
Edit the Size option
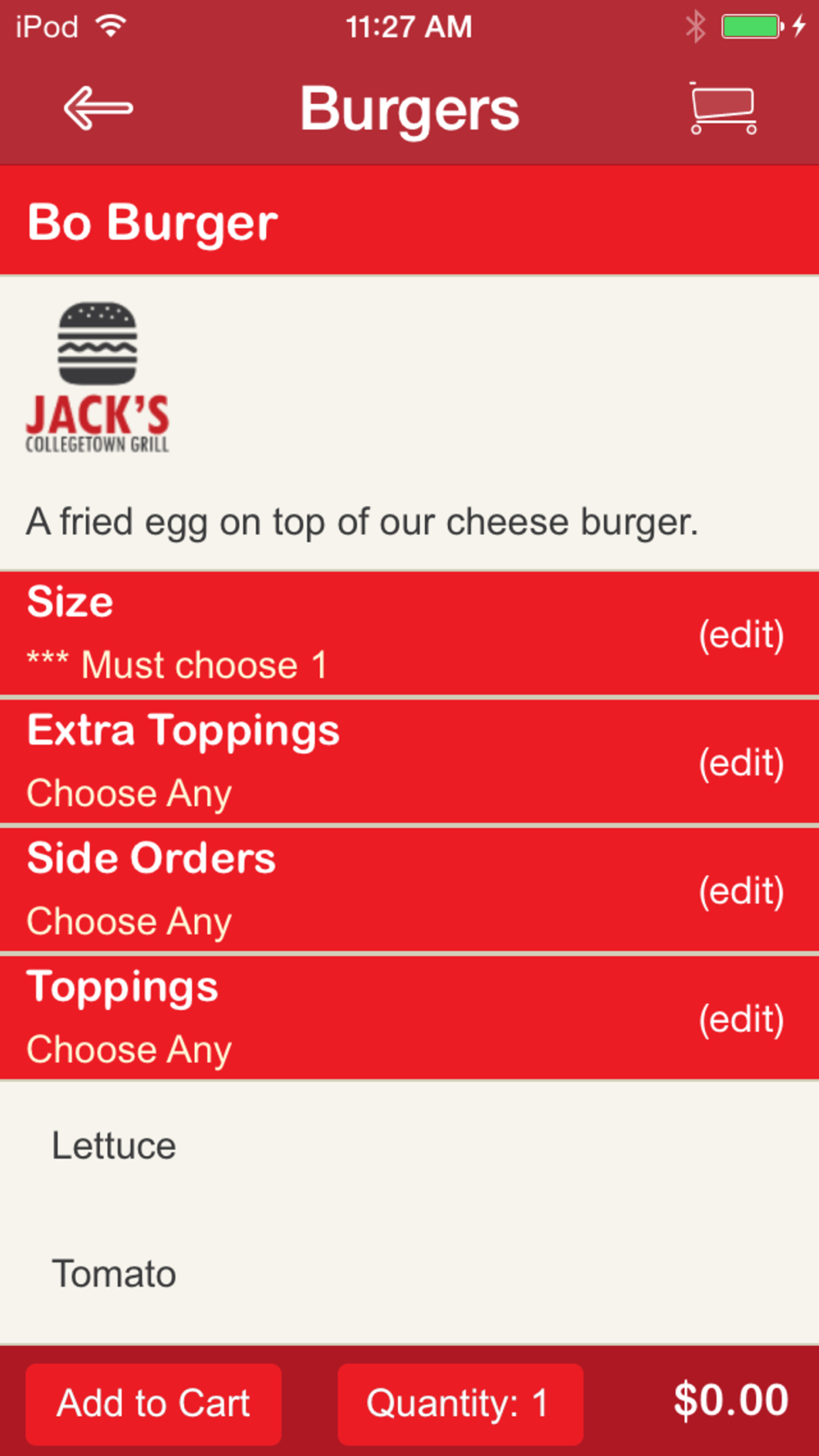coord(741,635)
